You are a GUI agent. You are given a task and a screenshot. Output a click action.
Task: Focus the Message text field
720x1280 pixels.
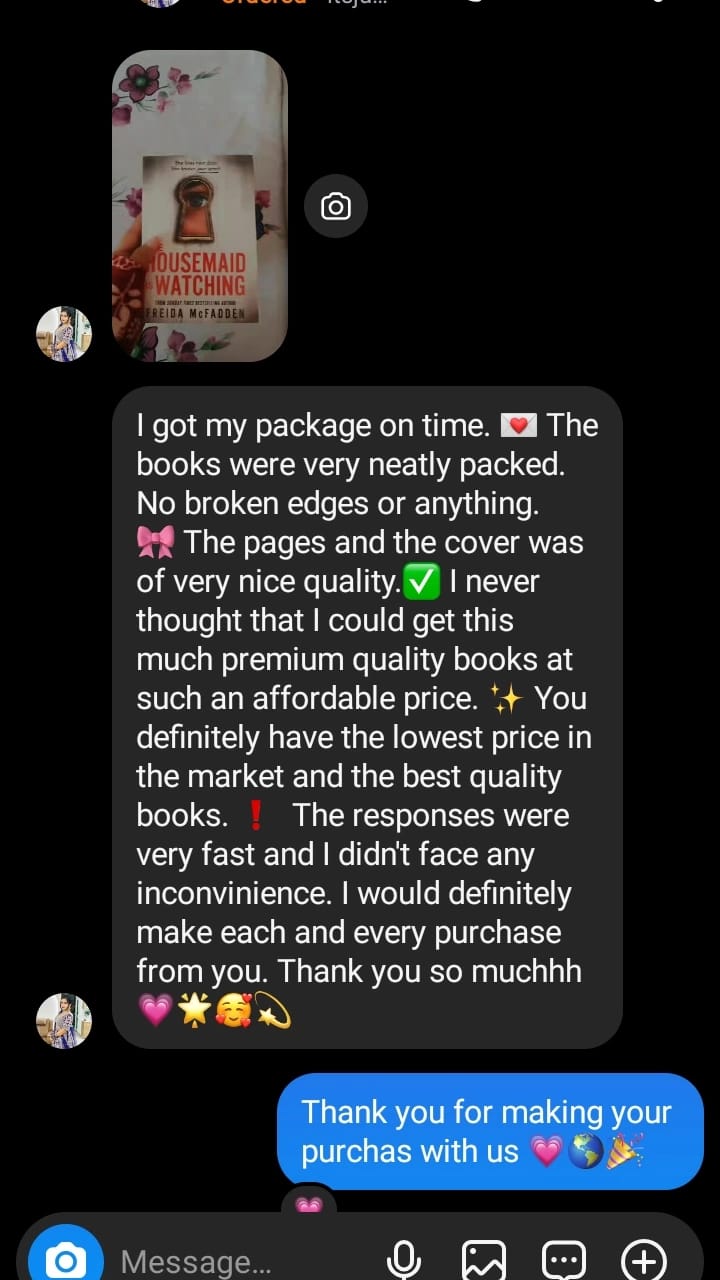(x=240, y=1262)
